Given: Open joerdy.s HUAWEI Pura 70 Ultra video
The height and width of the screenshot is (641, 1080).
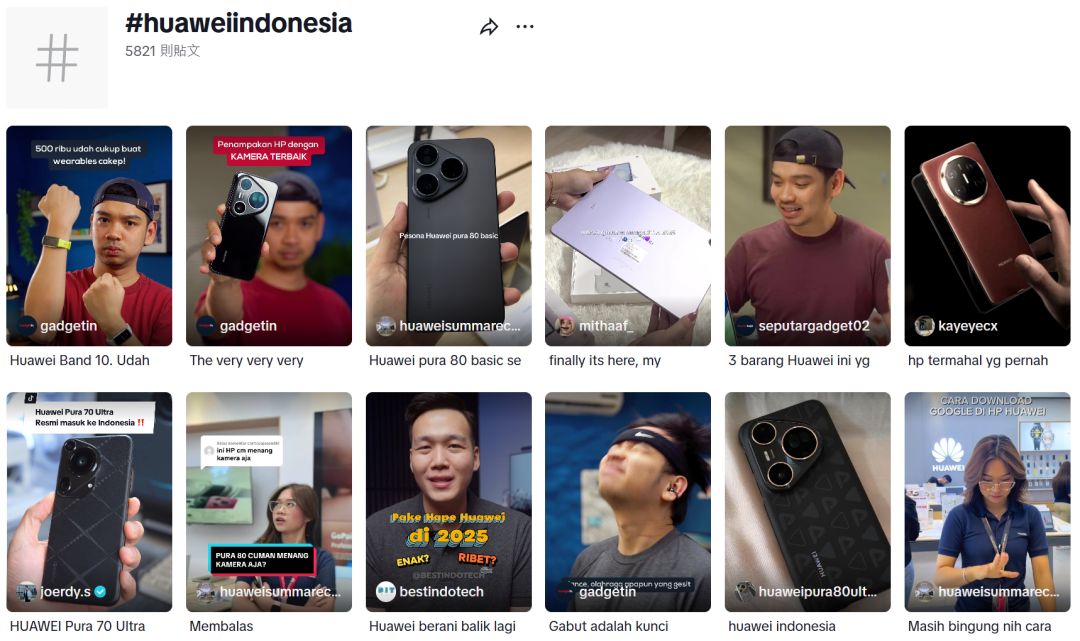Looking at the screenshot, I should tap(89, 501).
